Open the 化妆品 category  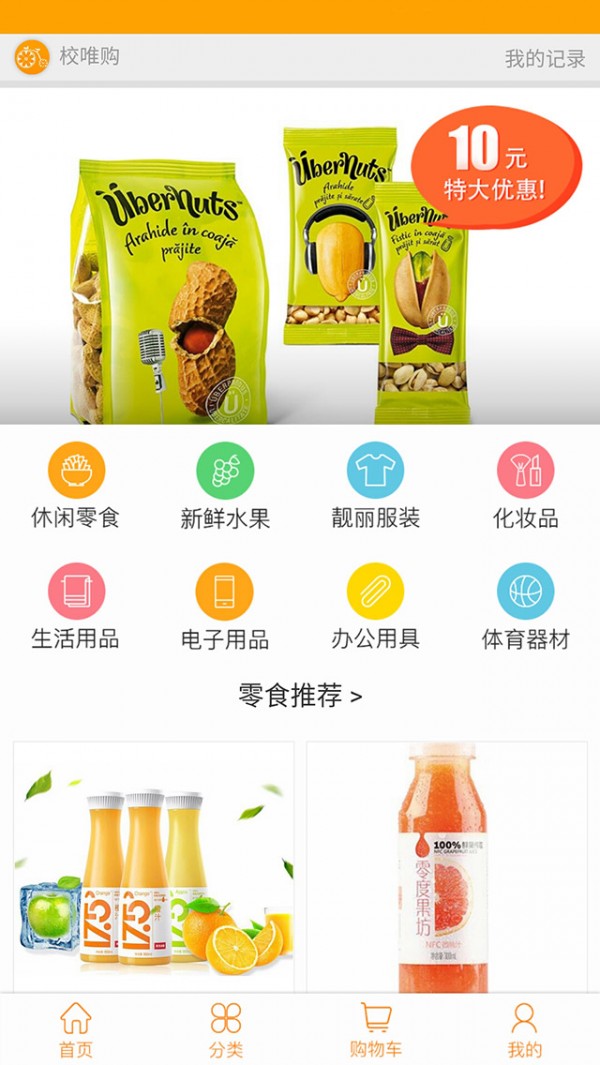click(525, 486)
